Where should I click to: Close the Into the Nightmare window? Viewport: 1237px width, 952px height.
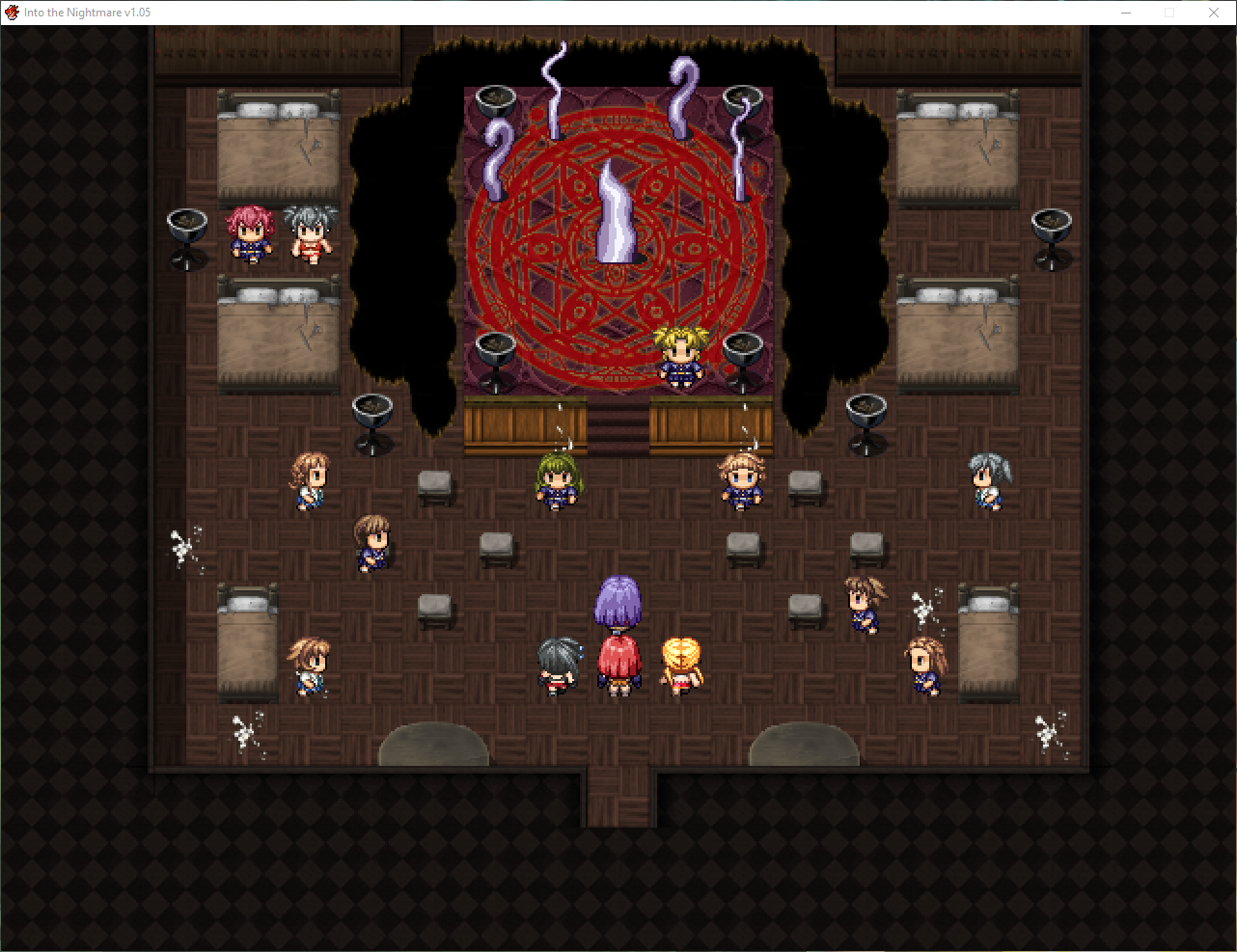click(x=1213, y=13)
